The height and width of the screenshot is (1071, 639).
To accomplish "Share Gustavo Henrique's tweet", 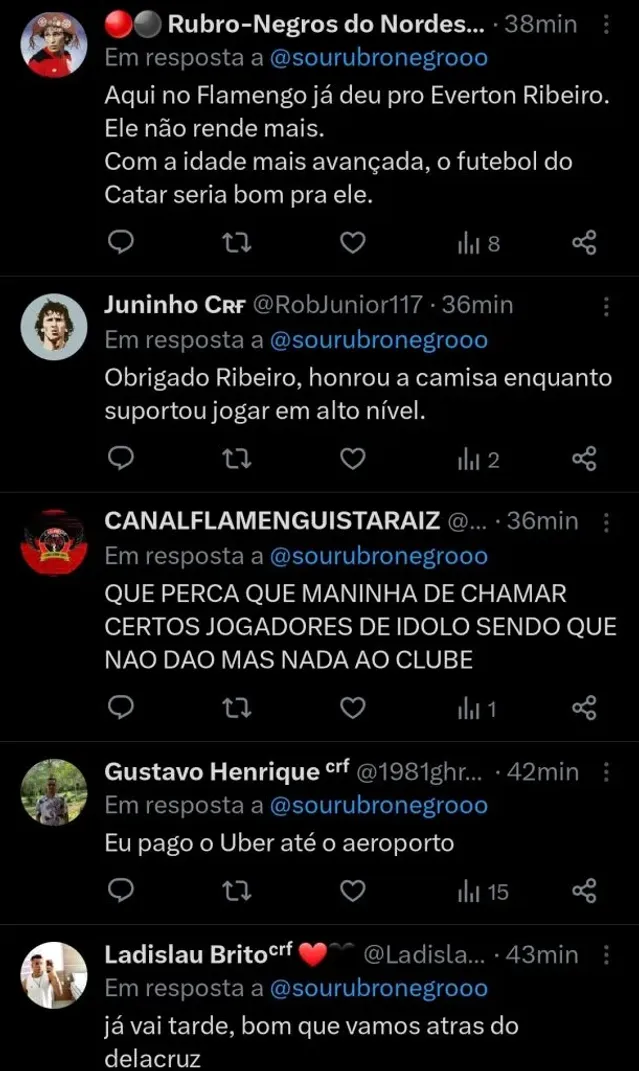I will click(584, 891).
